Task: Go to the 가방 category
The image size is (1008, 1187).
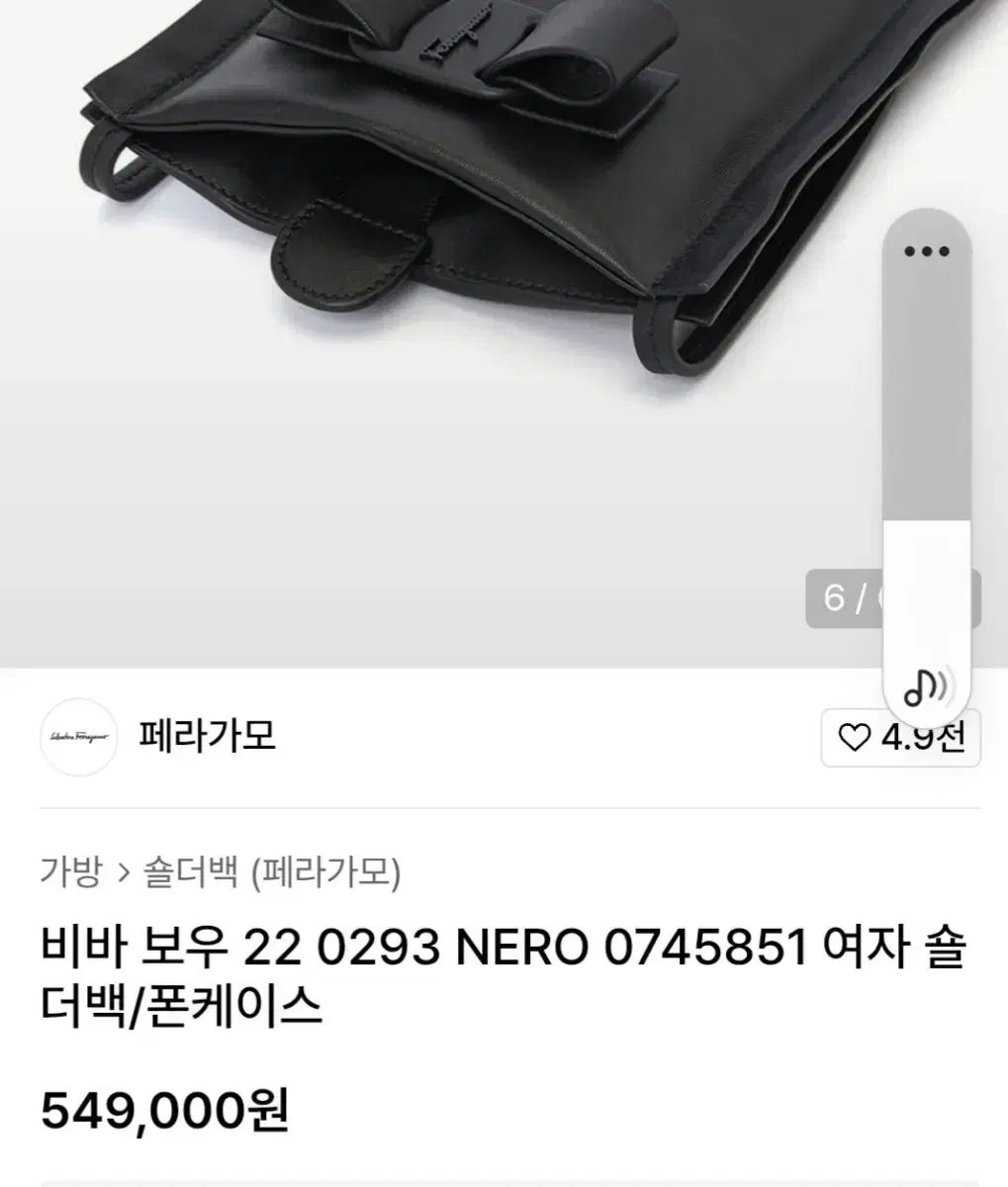Action: coord(71,872)
